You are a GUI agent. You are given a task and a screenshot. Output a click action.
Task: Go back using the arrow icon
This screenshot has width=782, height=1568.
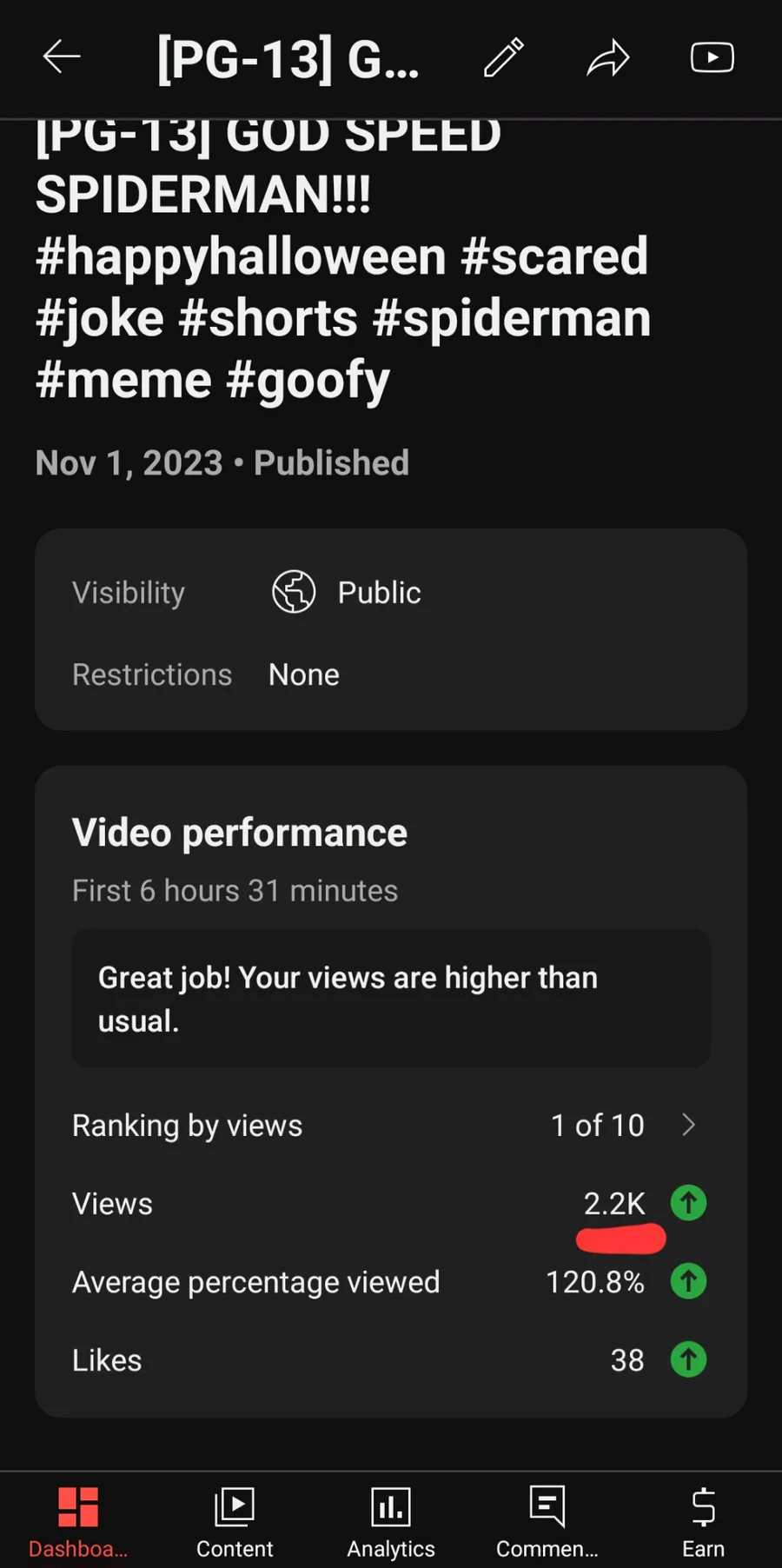pyautogui.click(x=62, y=58)
